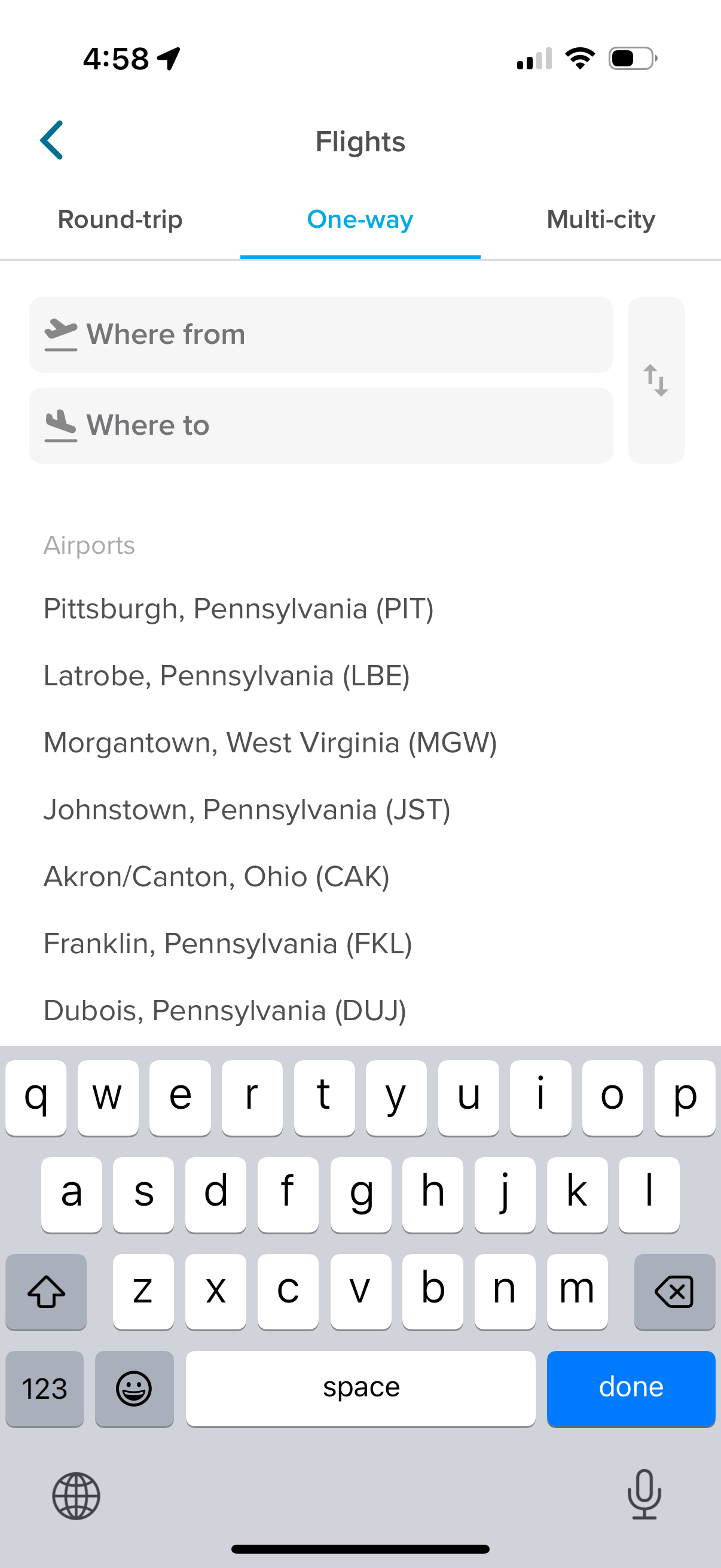This screenshot has height=1568, width=721.
Task: Tap the microphone icon for dictation
Action: pos(645,1497)
